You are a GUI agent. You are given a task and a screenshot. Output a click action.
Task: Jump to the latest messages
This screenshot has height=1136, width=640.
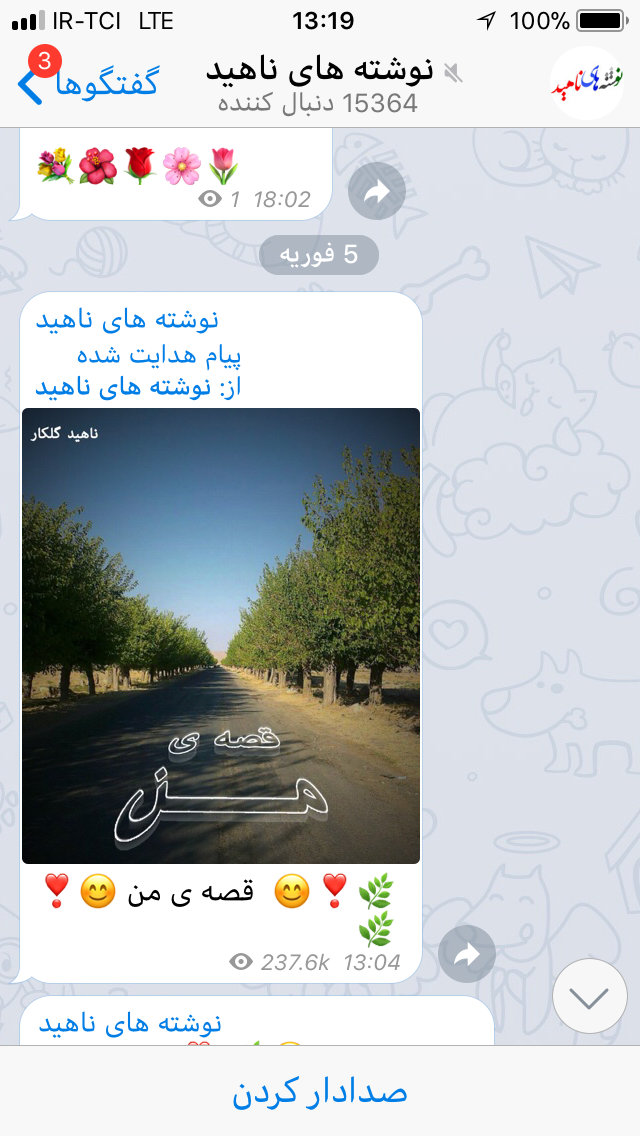pos(589,996)
